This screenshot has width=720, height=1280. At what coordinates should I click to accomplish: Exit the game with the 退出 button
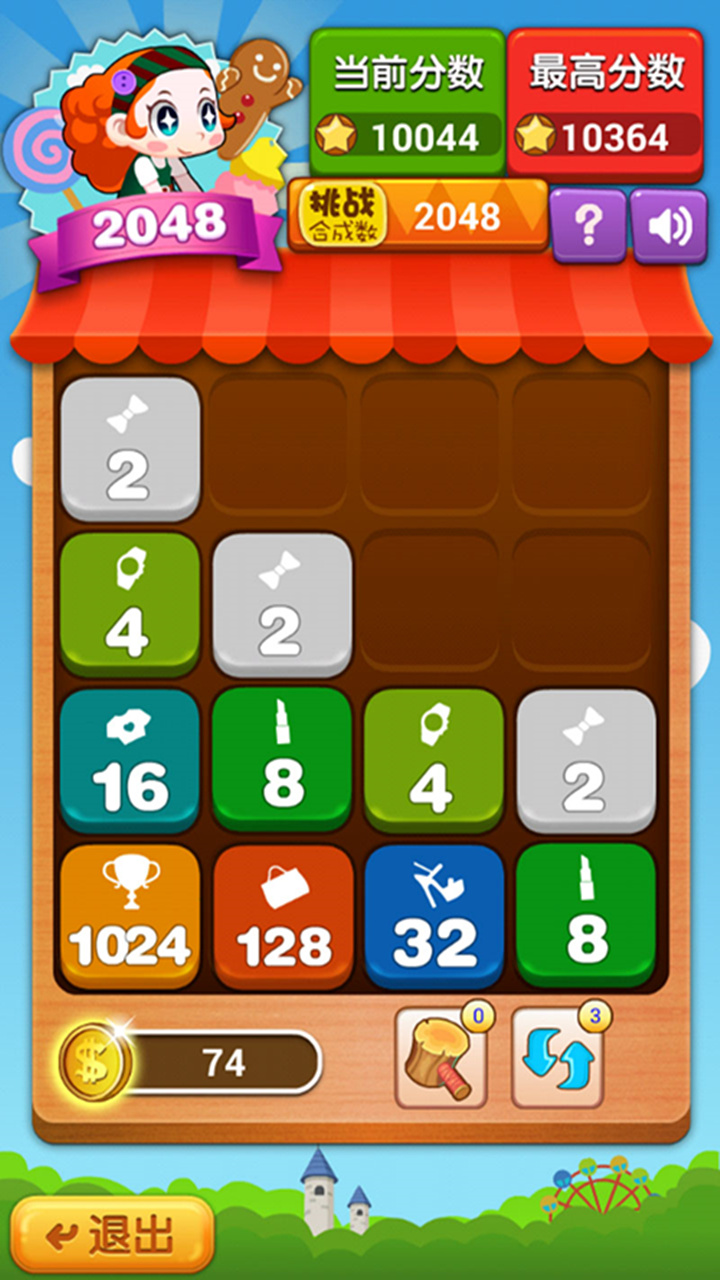tap(113, 1234)
